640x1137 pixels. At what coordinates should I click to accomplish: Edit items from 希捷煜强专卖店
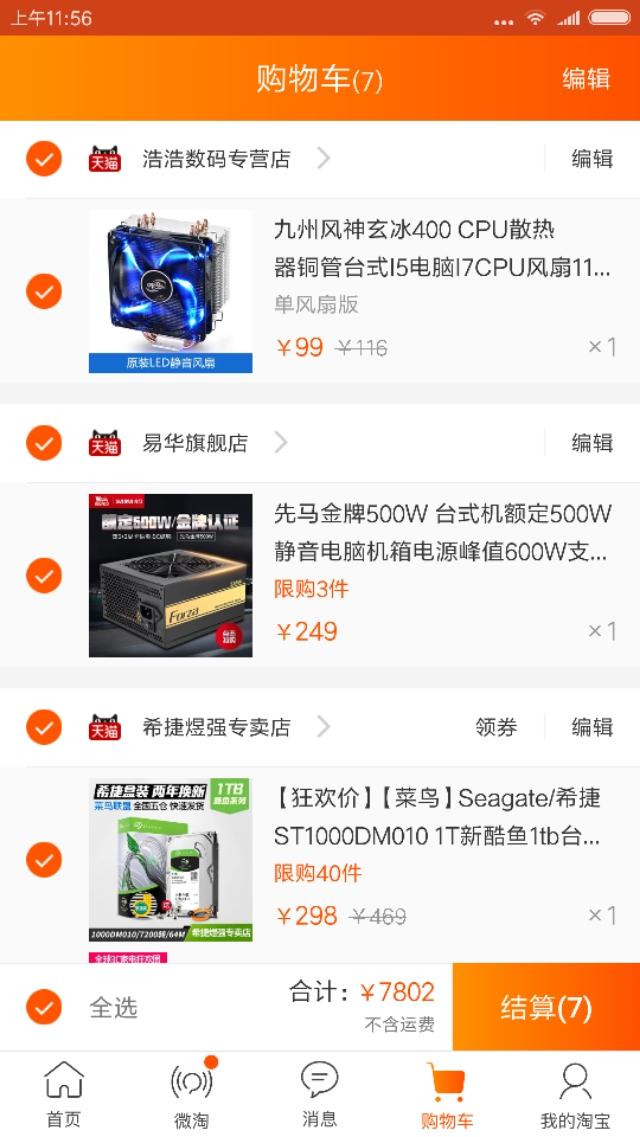click(x=592, y=727)
